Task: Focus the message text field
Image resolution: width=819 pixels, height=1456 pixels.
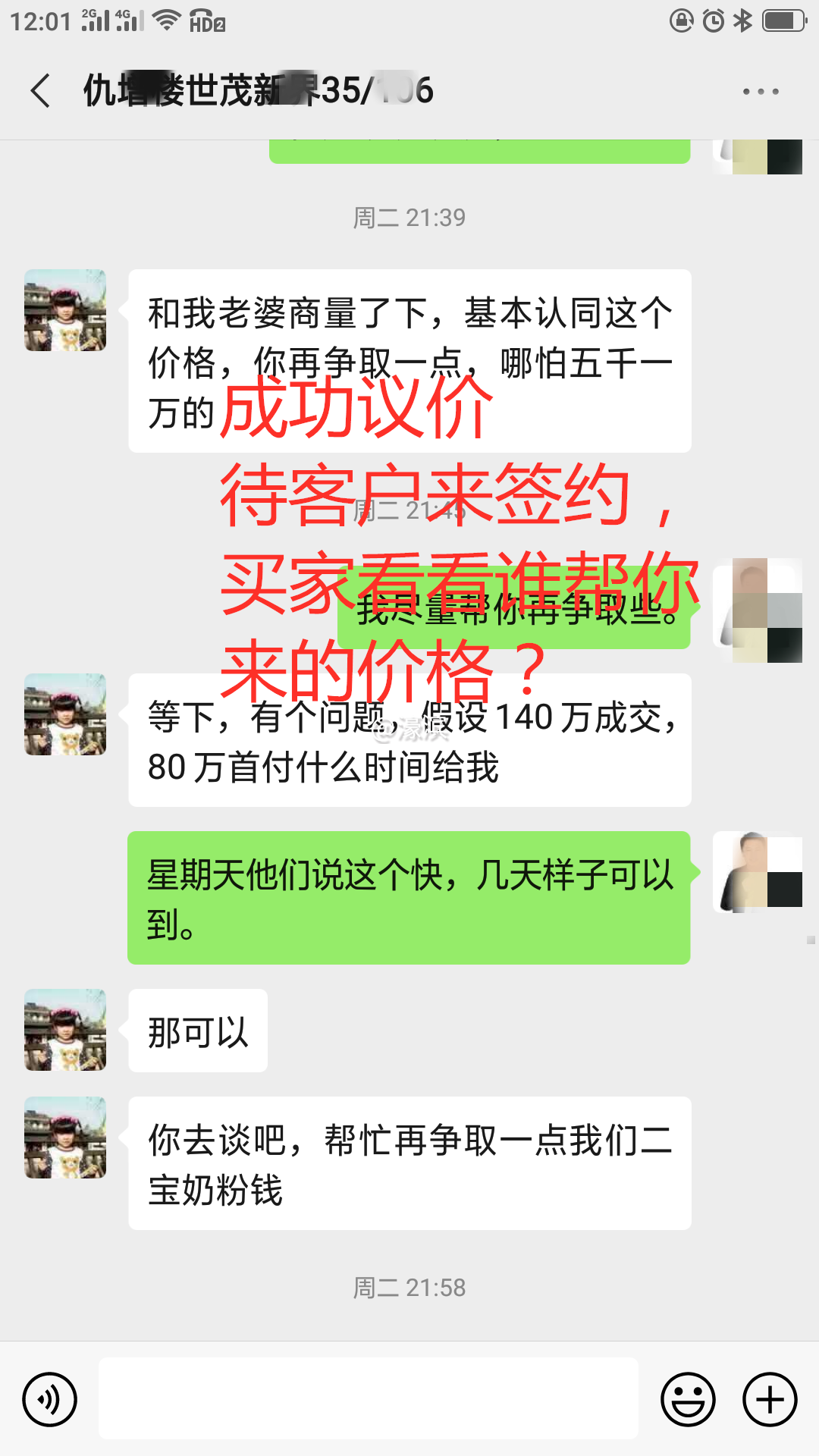Action: (x=368, y=1398)
